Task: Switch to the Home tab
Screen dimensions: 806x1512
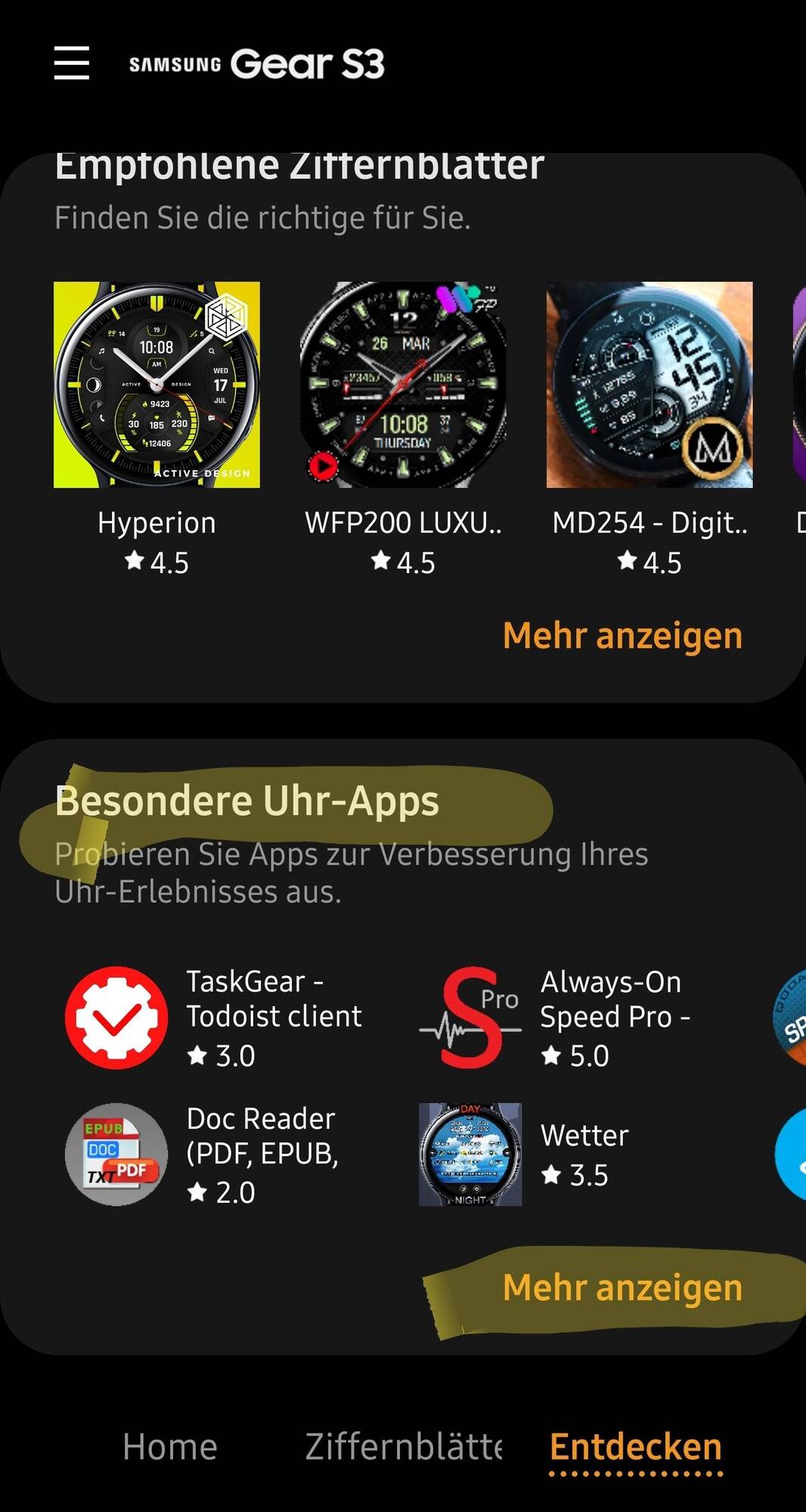Action: [x=169, y=1446]
